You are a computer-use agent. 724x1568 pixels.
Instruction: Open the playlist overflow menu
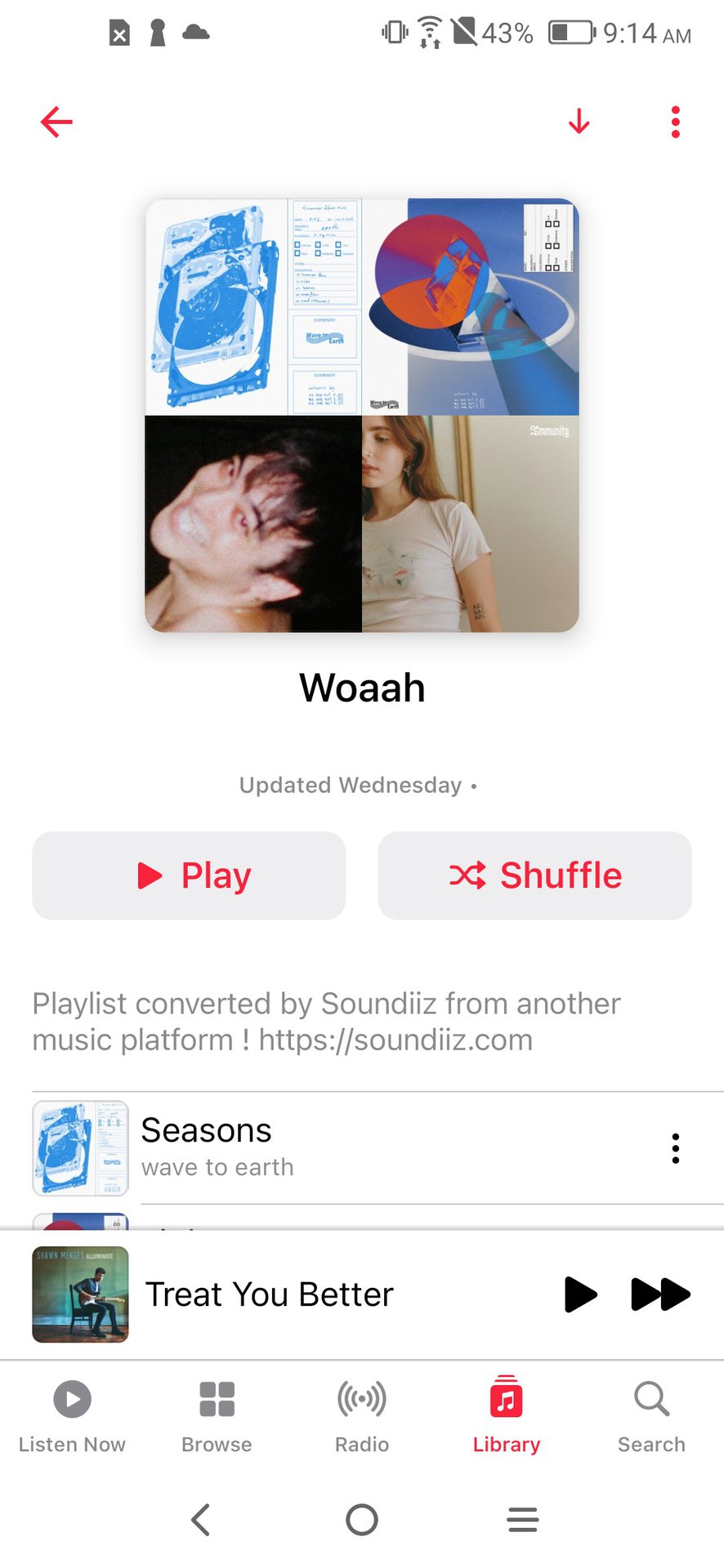click(675, 122)
